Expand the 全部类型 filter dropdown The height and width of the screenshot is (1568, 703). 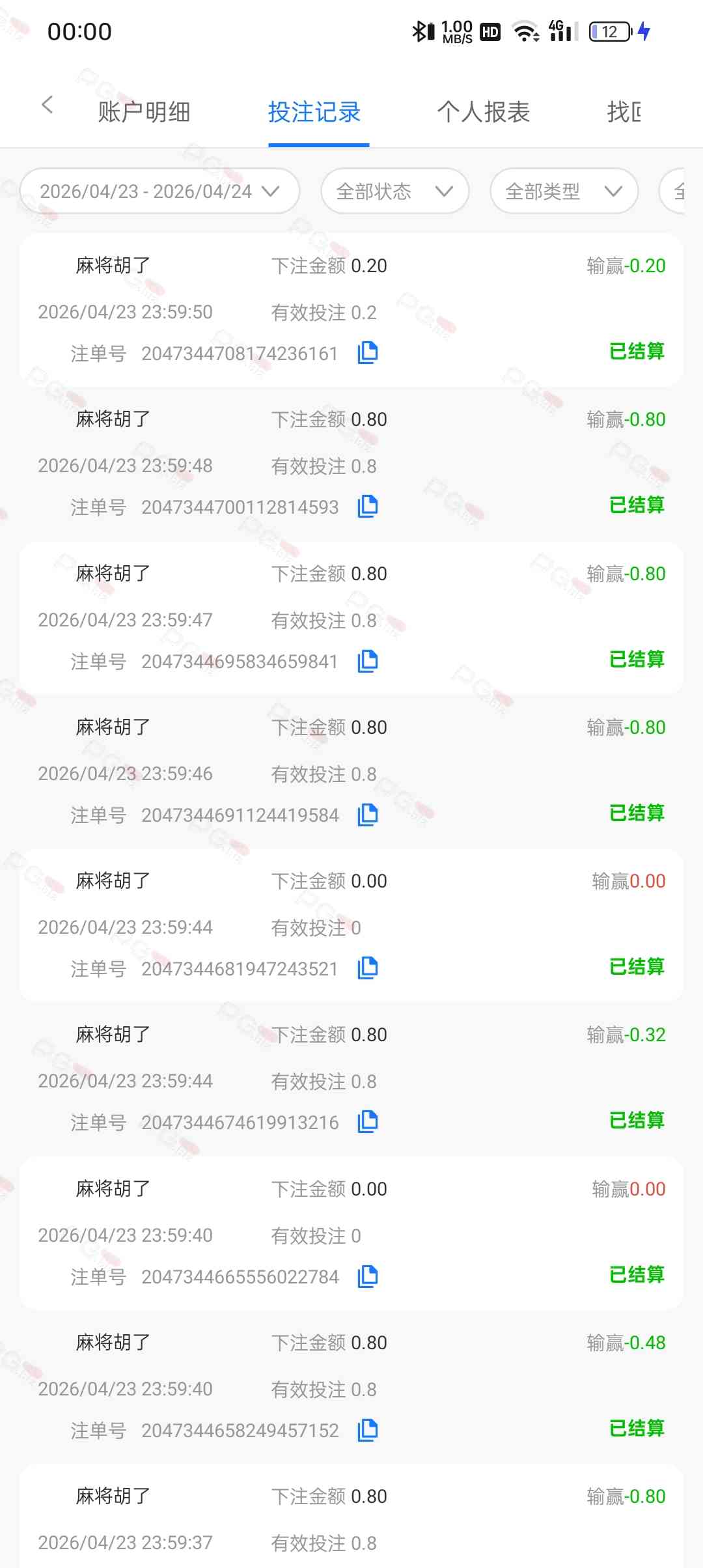click(x=564, y=191)
